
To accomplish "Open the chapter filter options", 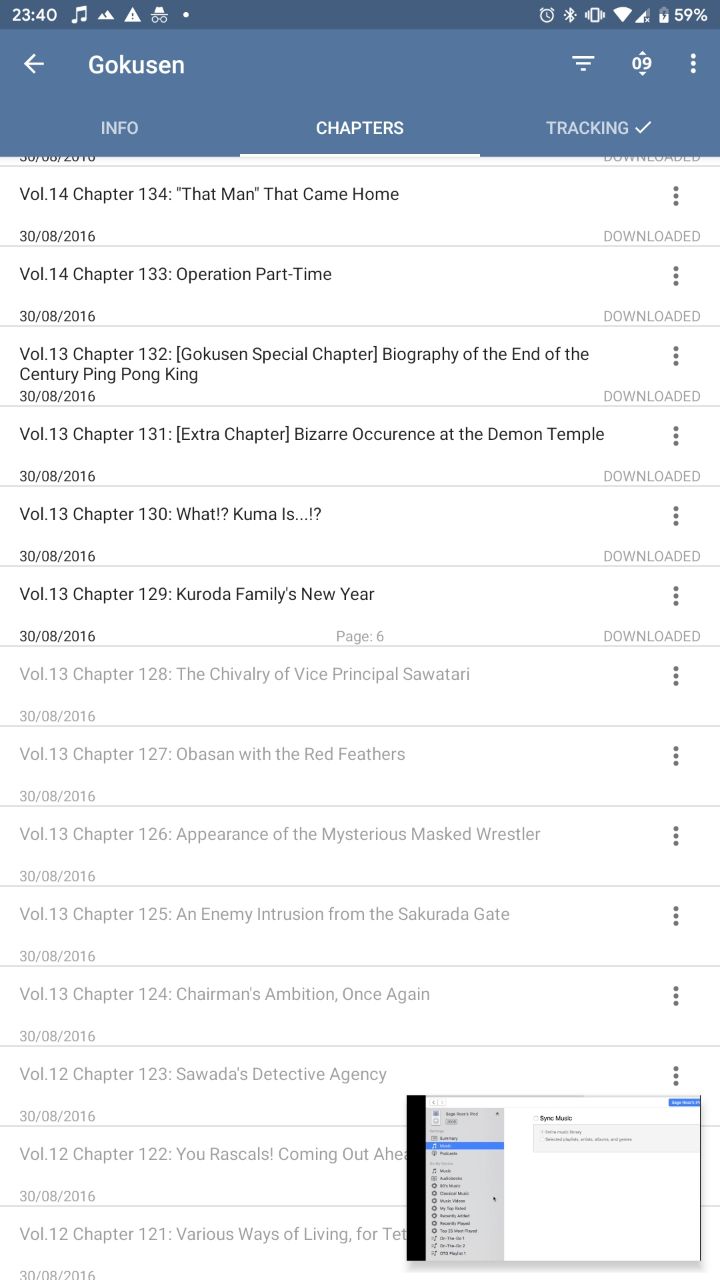I will click(583, 64).
